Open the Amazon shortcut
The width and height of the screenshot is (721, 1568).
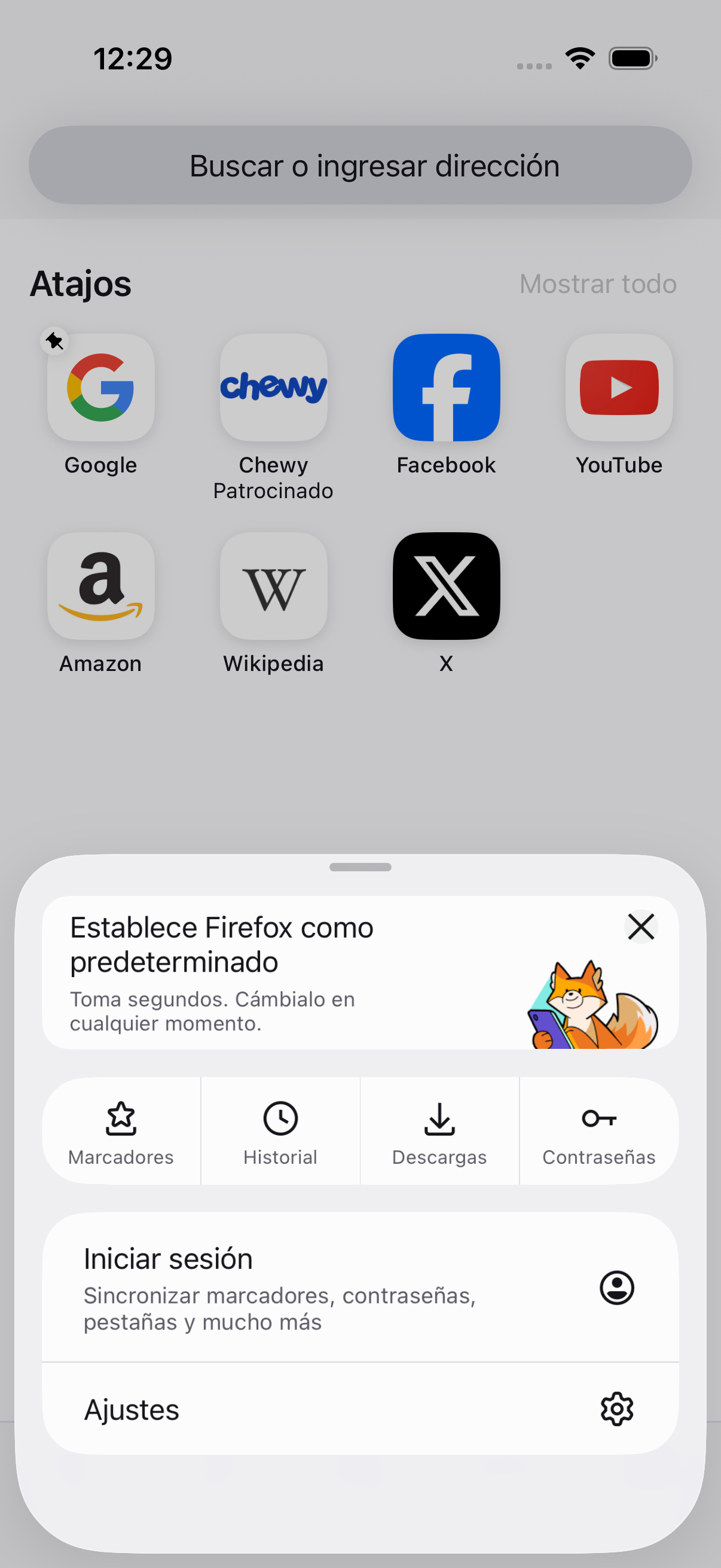pyautogui.click(x=101, y=586)
